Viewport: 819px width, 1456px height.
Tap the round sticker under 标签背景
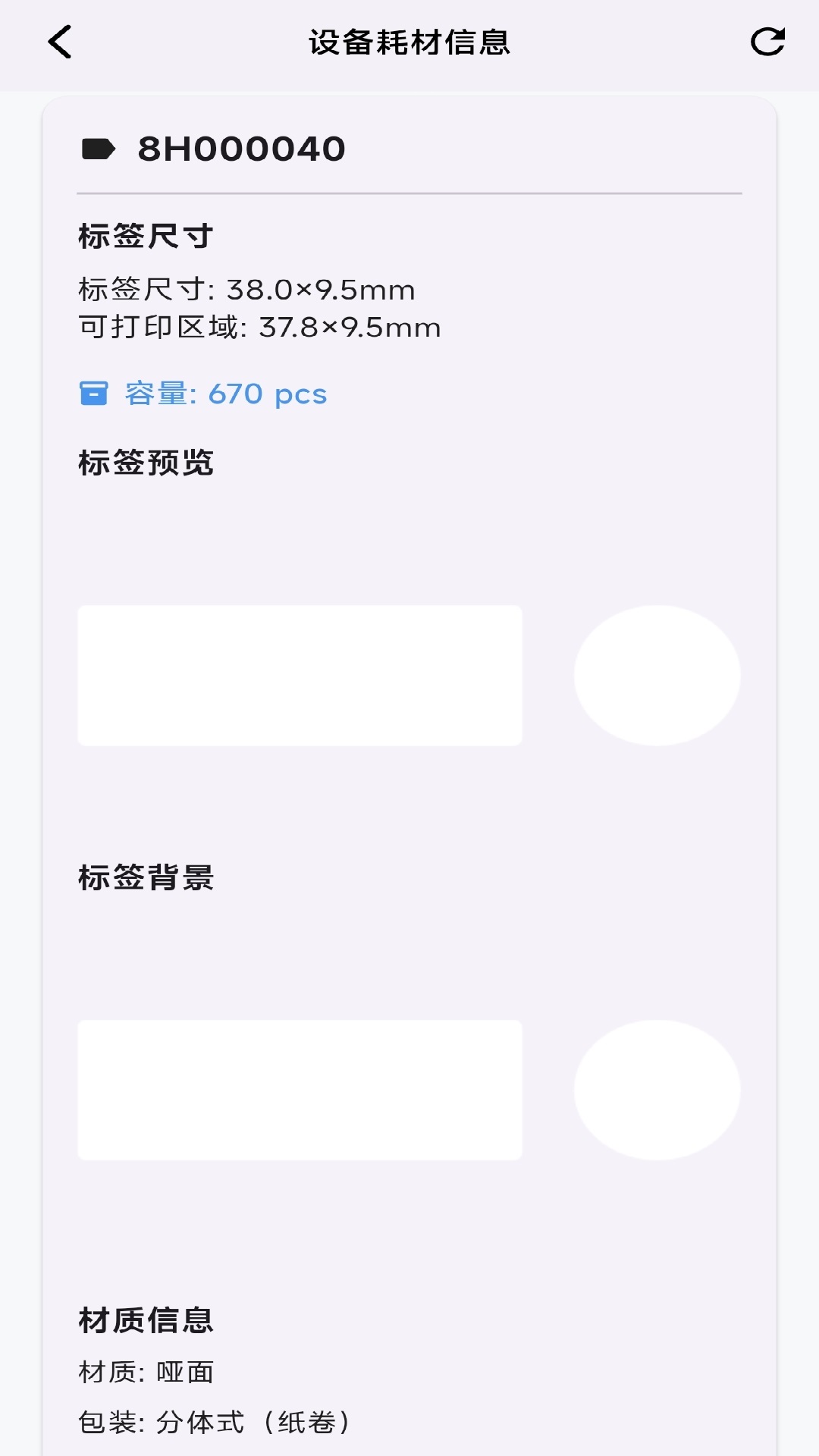657,1089
